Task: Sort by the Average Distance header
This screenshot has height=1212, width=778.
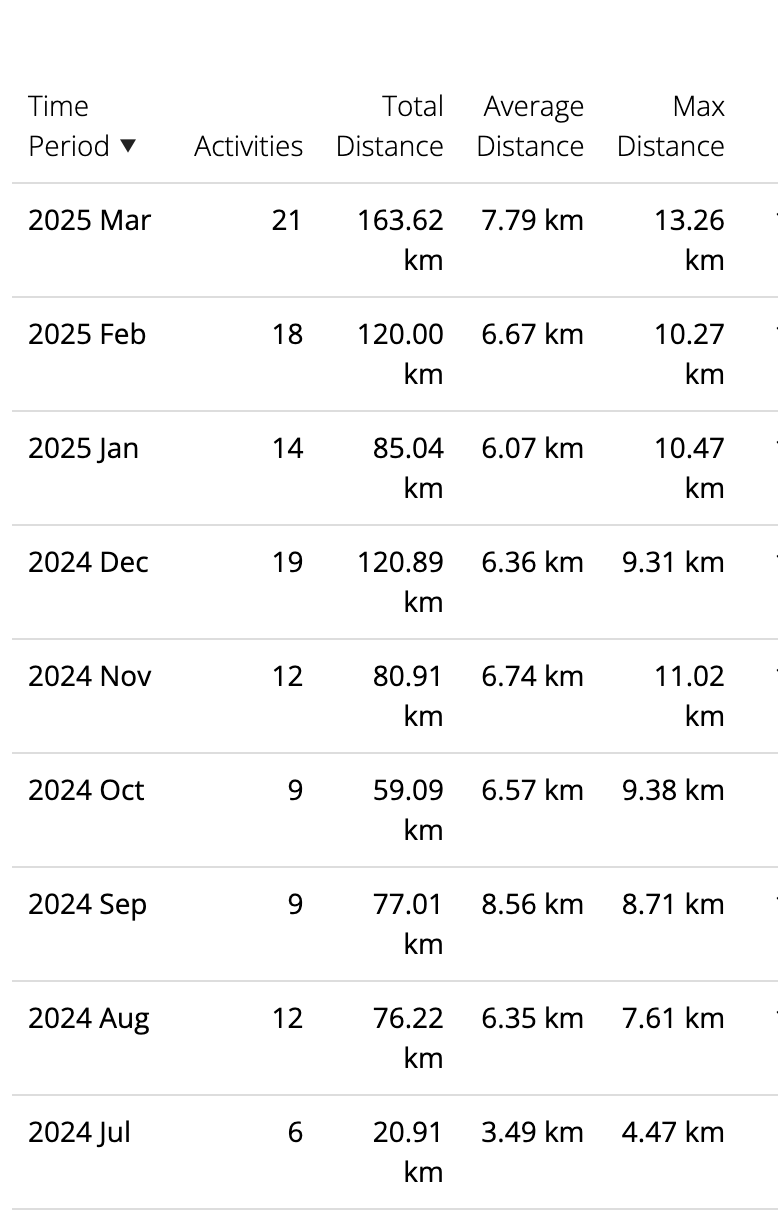Action: [x=530, y=127]
